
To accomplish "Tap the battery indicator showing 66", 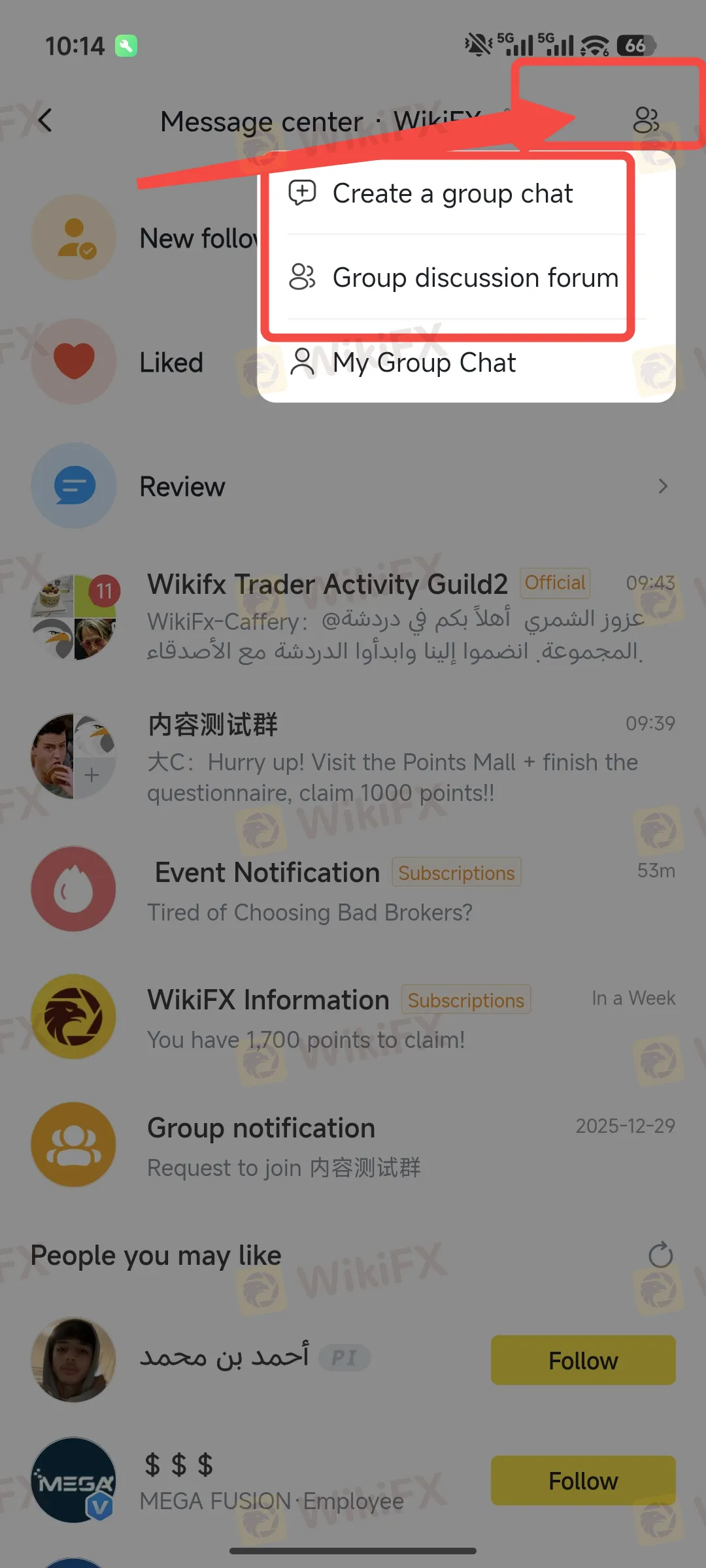I will pyautogui.click(x=635, y=46).
